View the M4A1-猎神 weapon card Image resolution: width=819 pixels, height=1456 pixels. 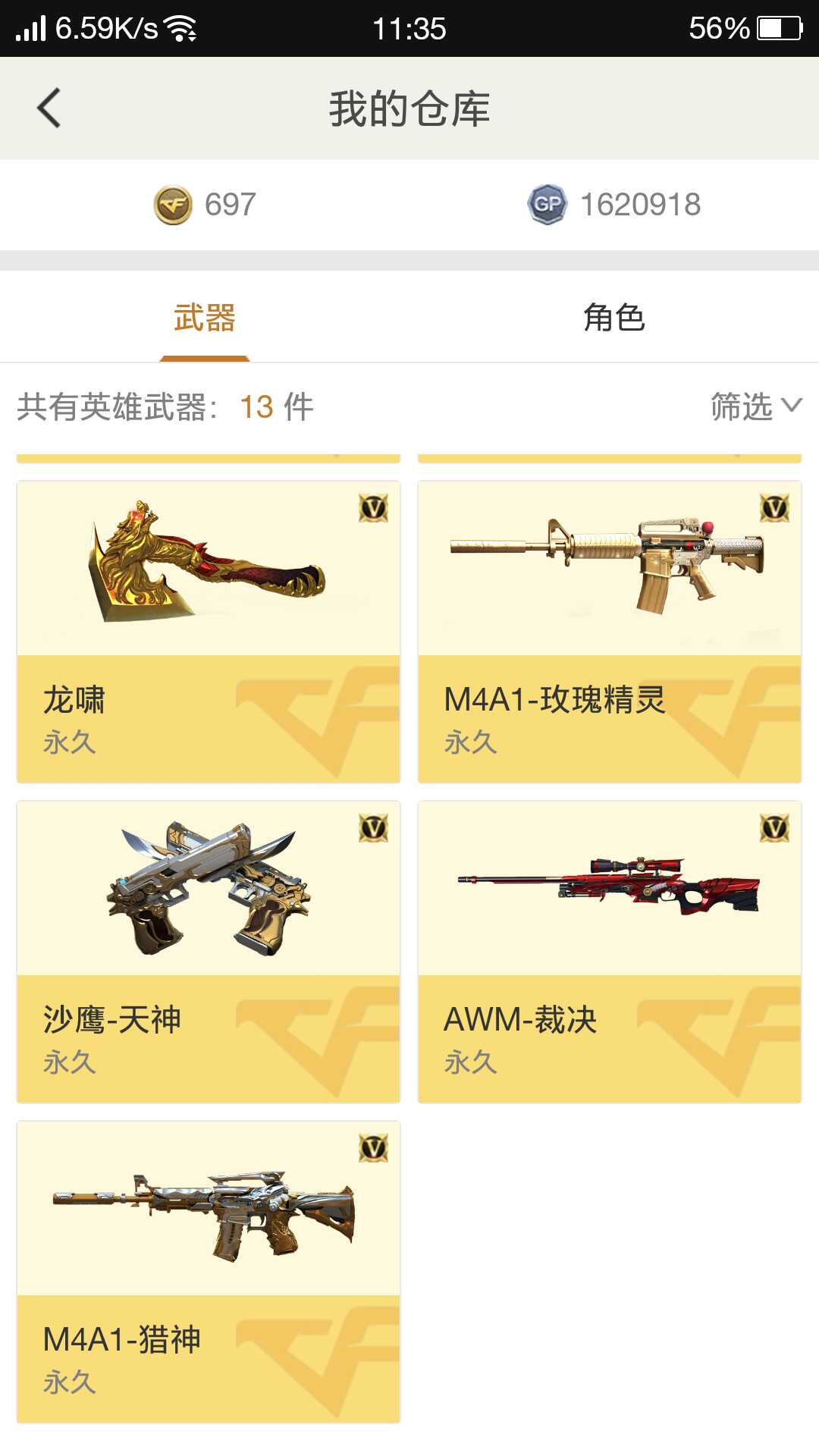(x=209, y=1272)
